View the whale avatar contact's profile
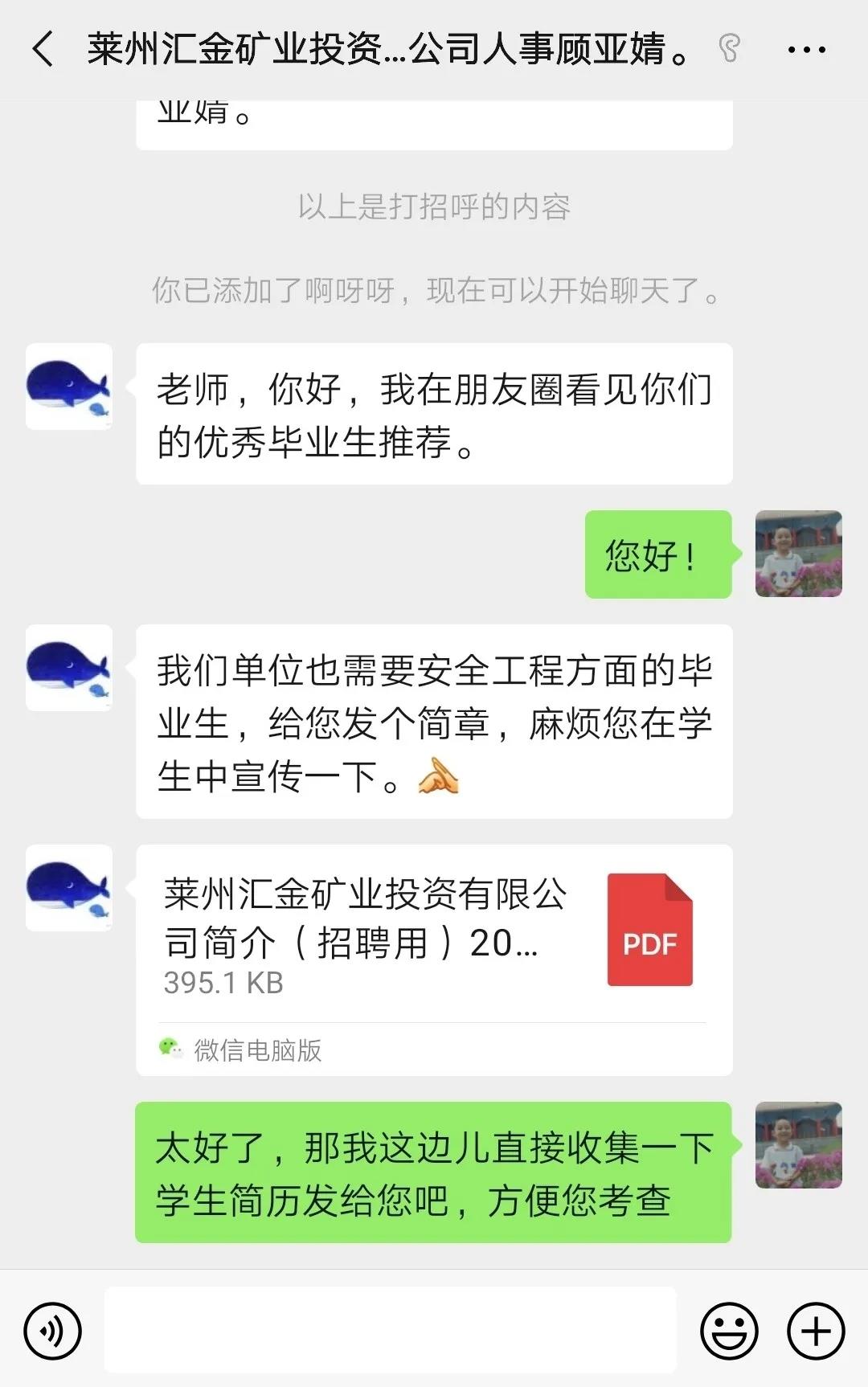 69,387
